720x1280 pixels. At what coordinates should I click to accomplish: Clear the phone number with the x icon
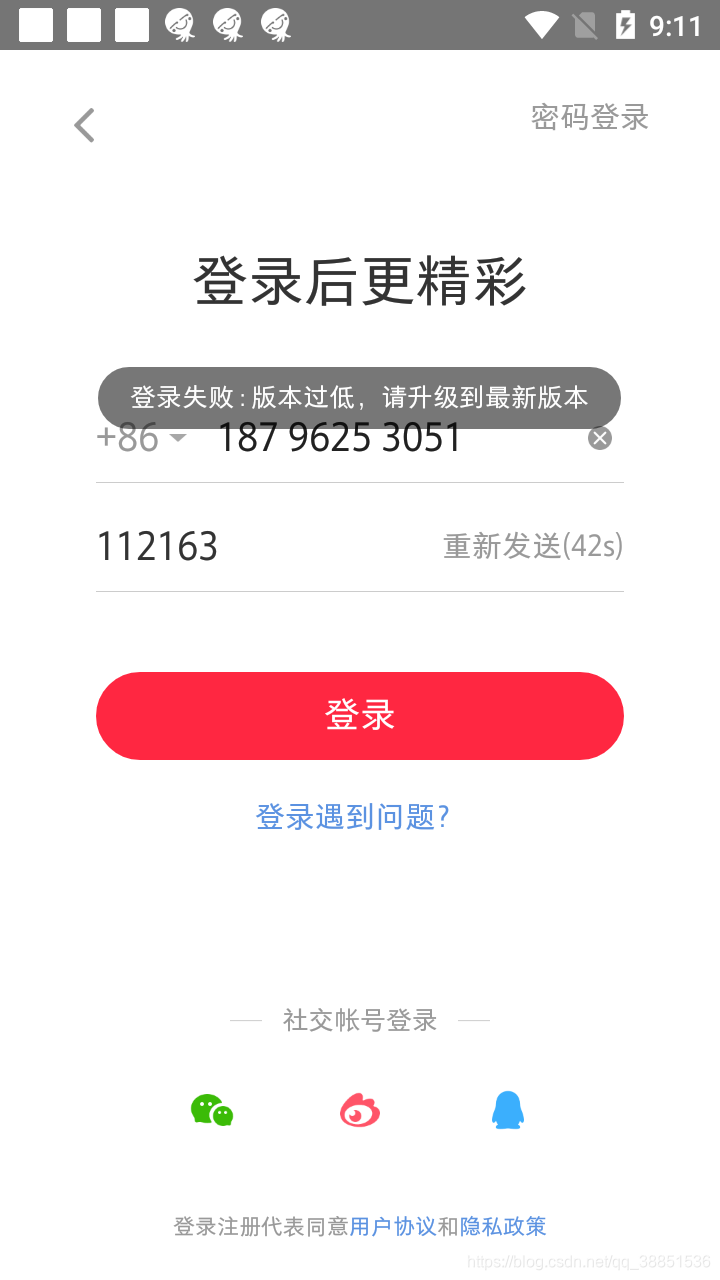click(599, 437)
